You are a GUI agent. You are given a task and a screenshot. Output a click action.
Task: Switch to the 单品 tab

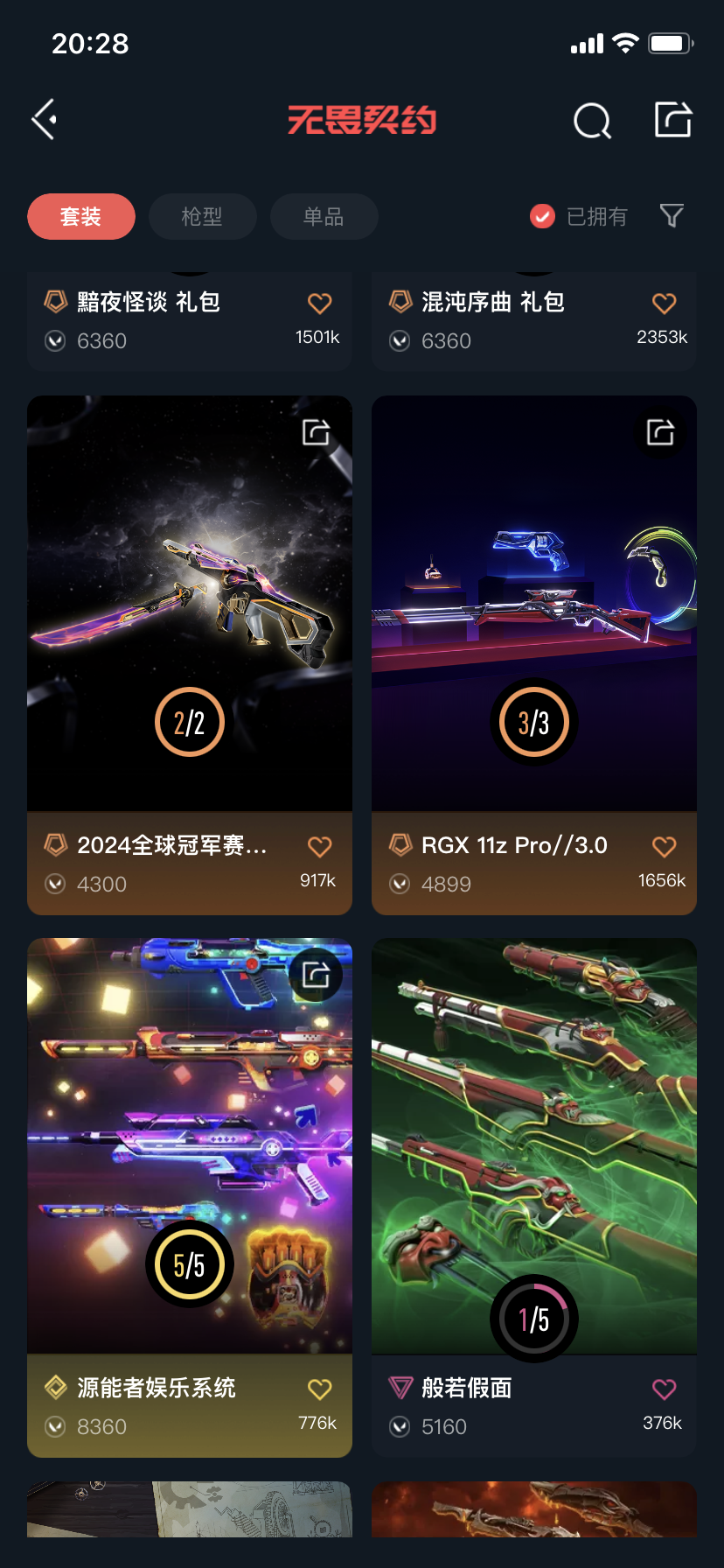pos(324,216)
